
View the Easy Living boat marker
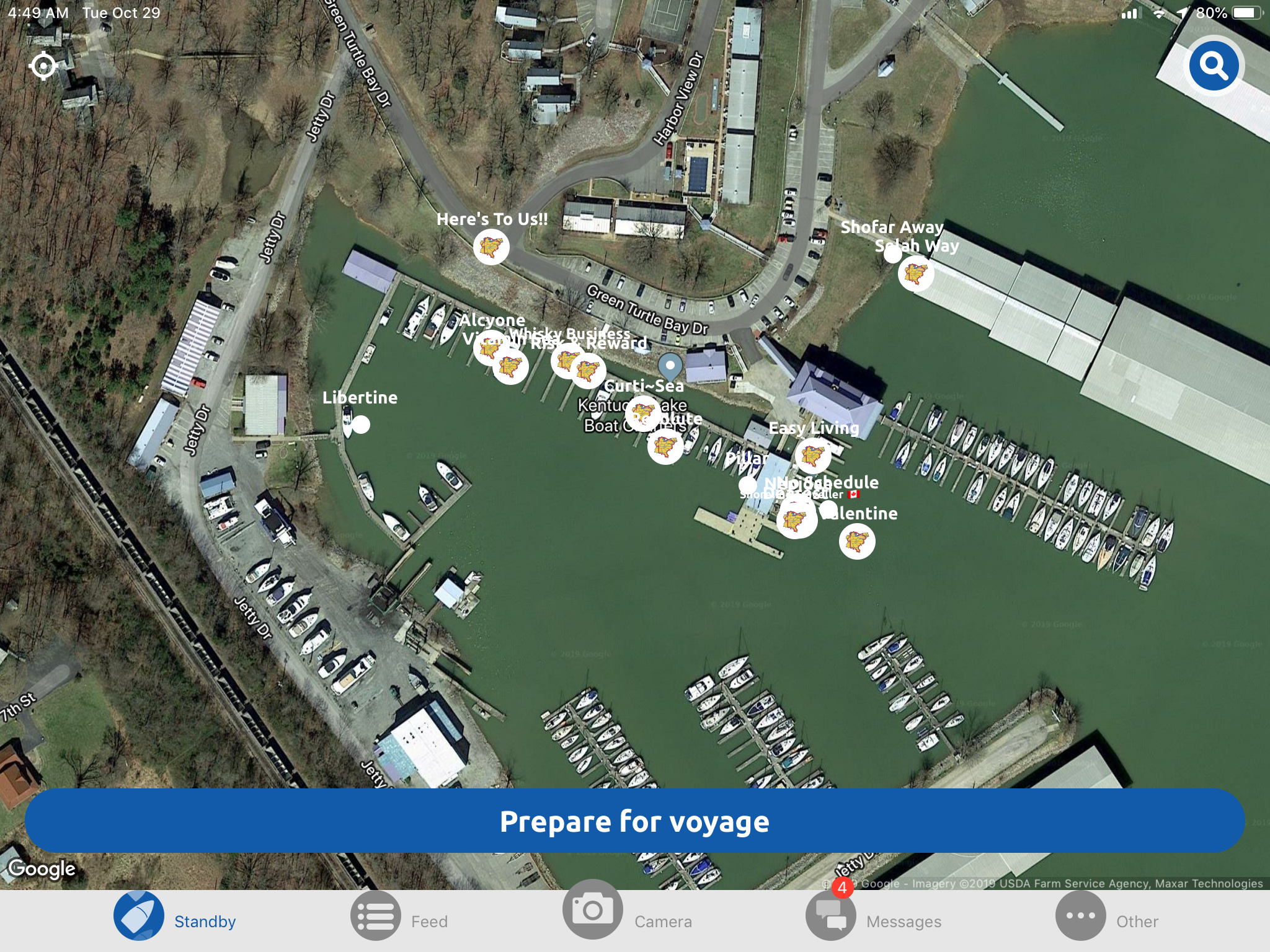tap(812, 456)
